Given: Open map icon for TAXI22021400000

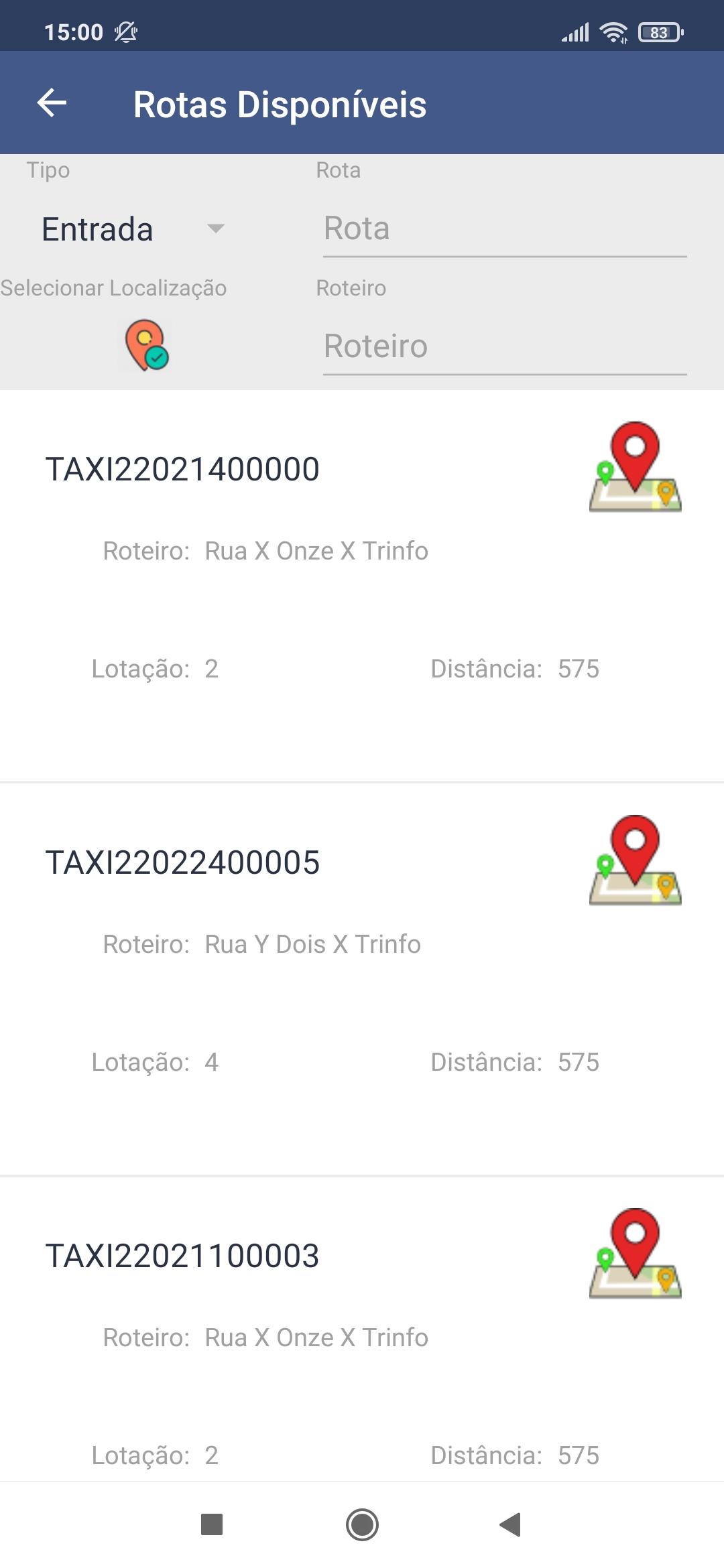Looking at the screenshot, I should click(x=635, y=467).
